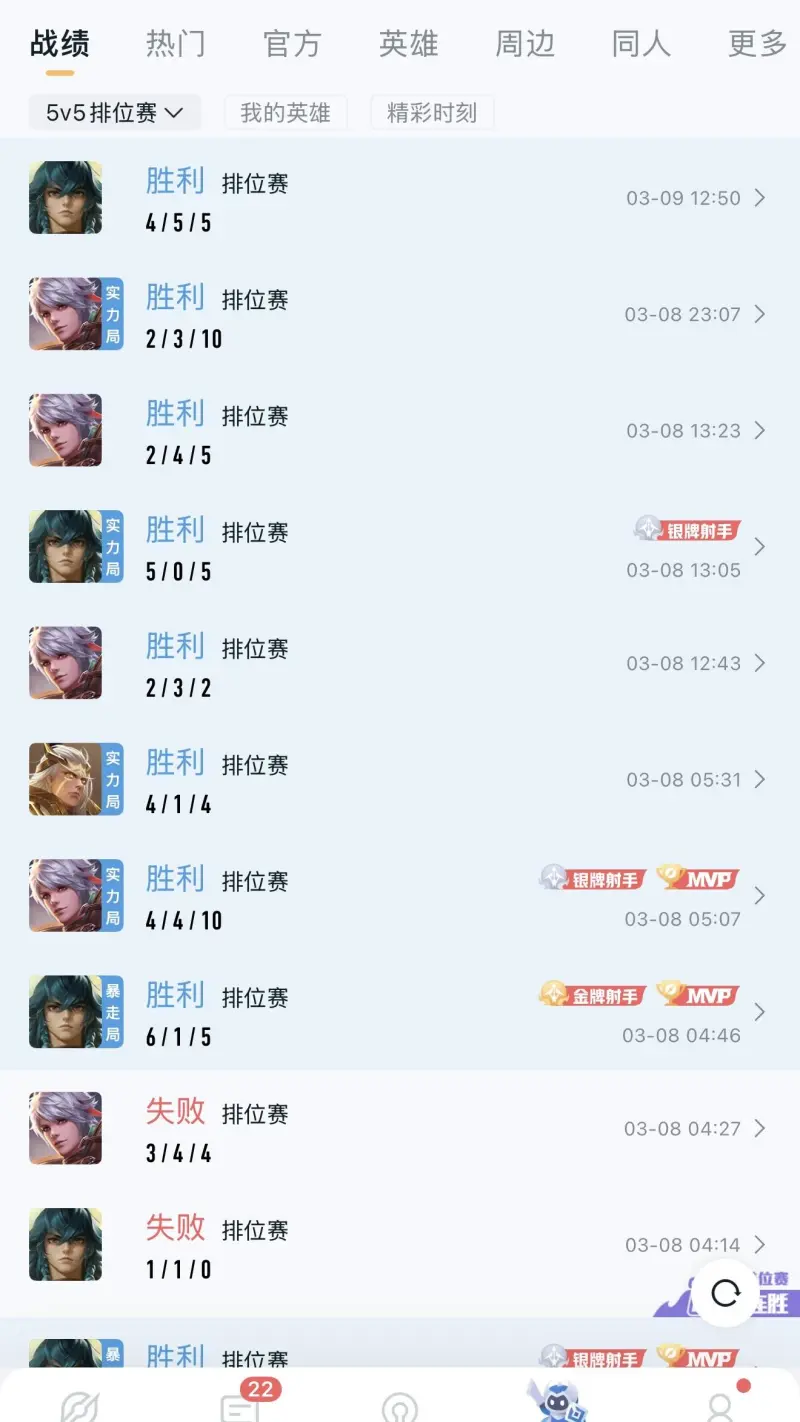This screenshot has width=800, height=1422.
Task: Select the 我的英雄 chip
Action: click(285, 113)
